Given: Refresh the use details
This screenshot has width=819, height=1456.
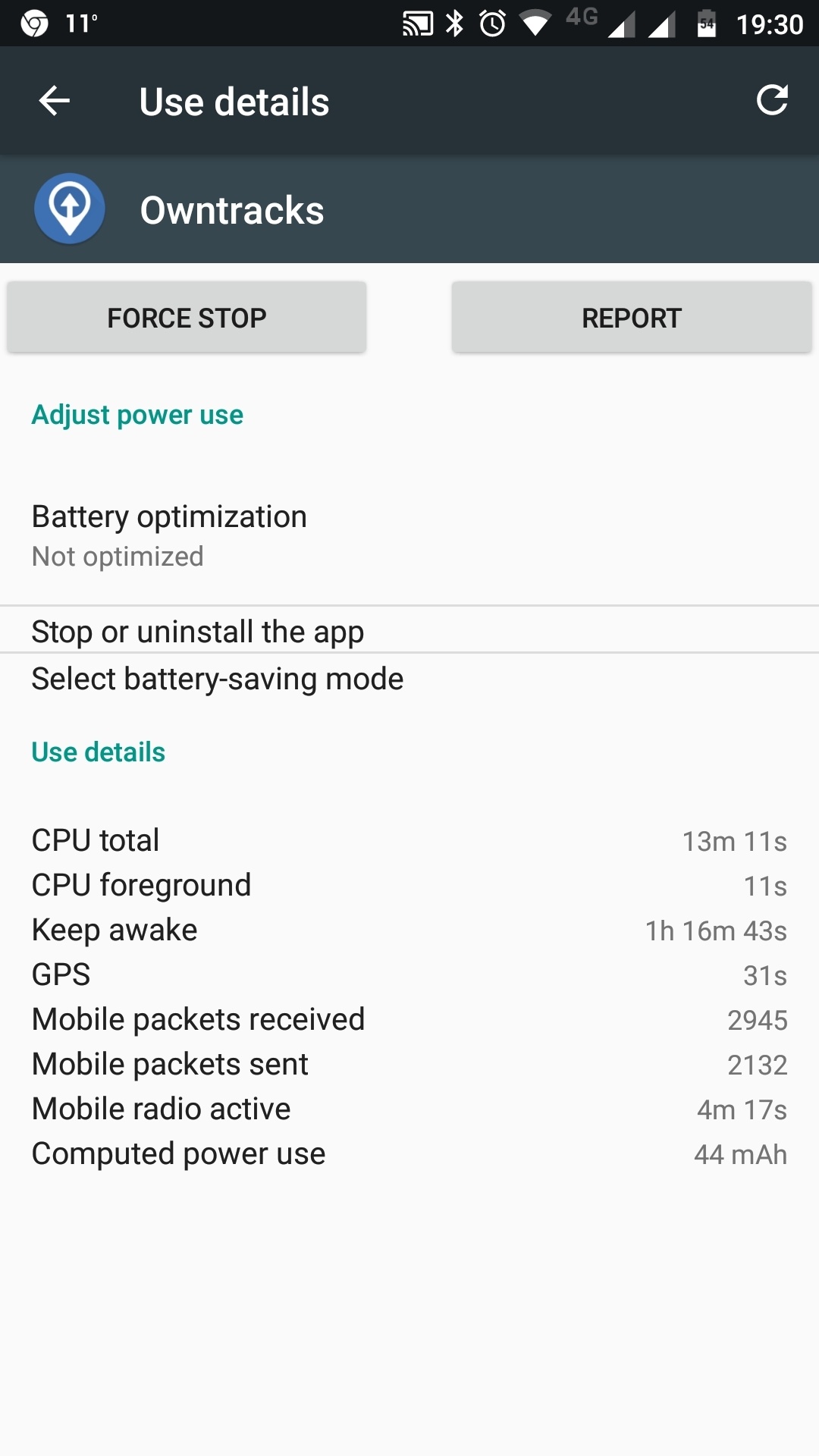Looking at the screenshot, I should point(771,100).
